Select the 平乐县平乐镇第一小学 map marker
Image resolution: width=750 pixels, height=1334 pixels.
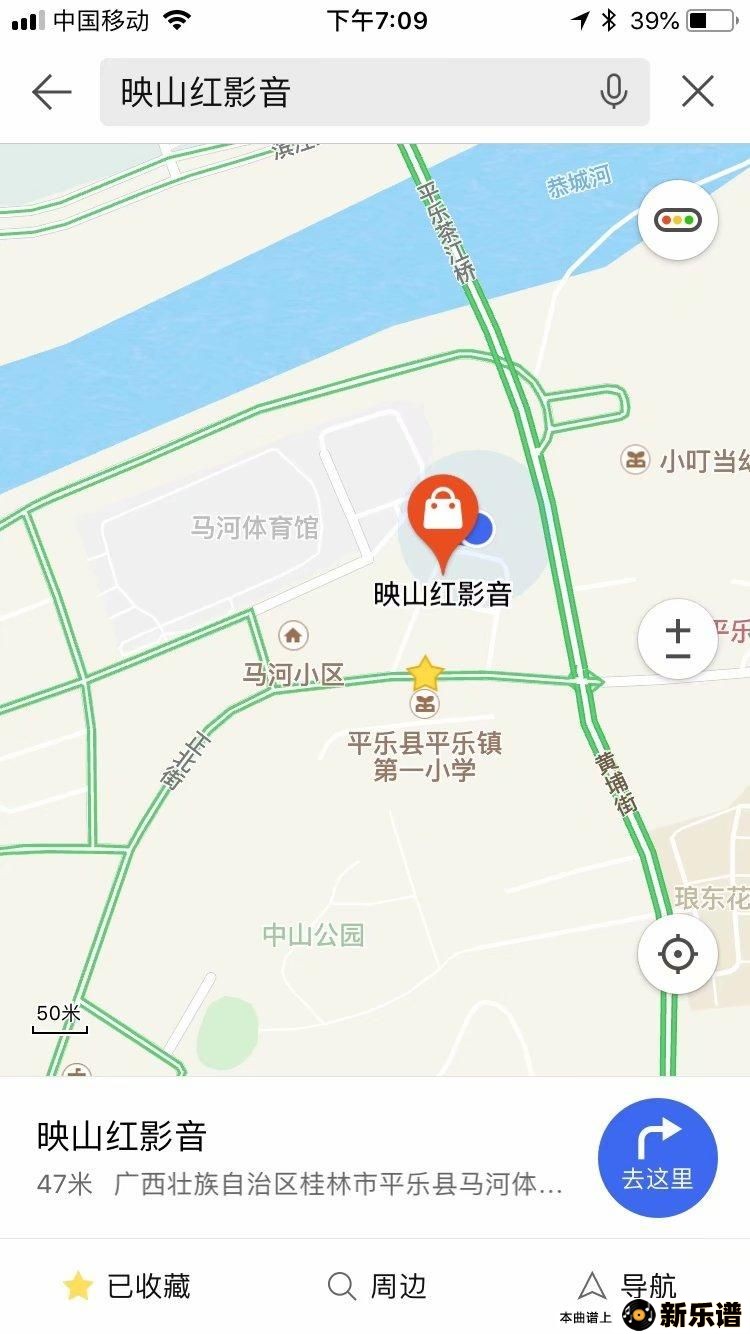(x=425, y=705)
